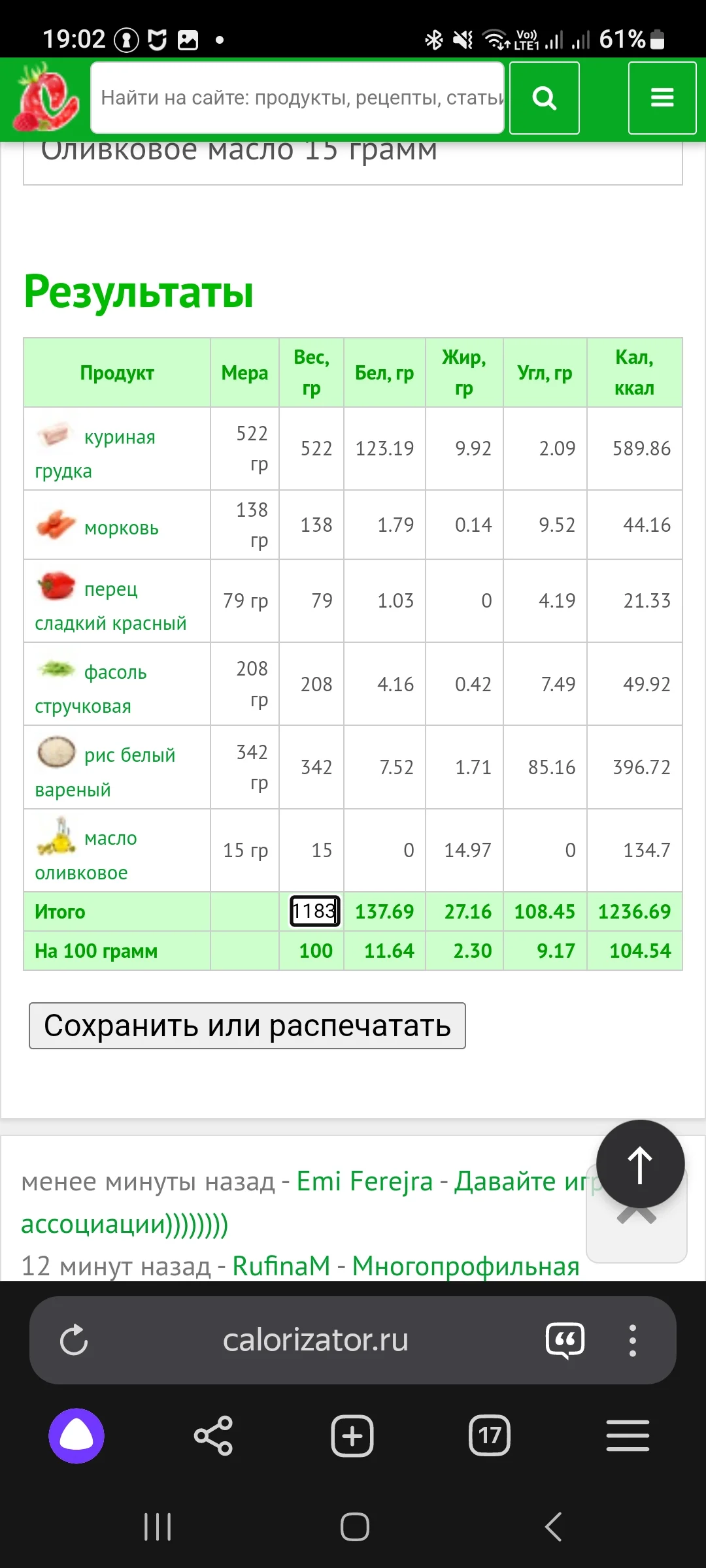
Task: Tap the green magnifier search button
Action: 544,98
